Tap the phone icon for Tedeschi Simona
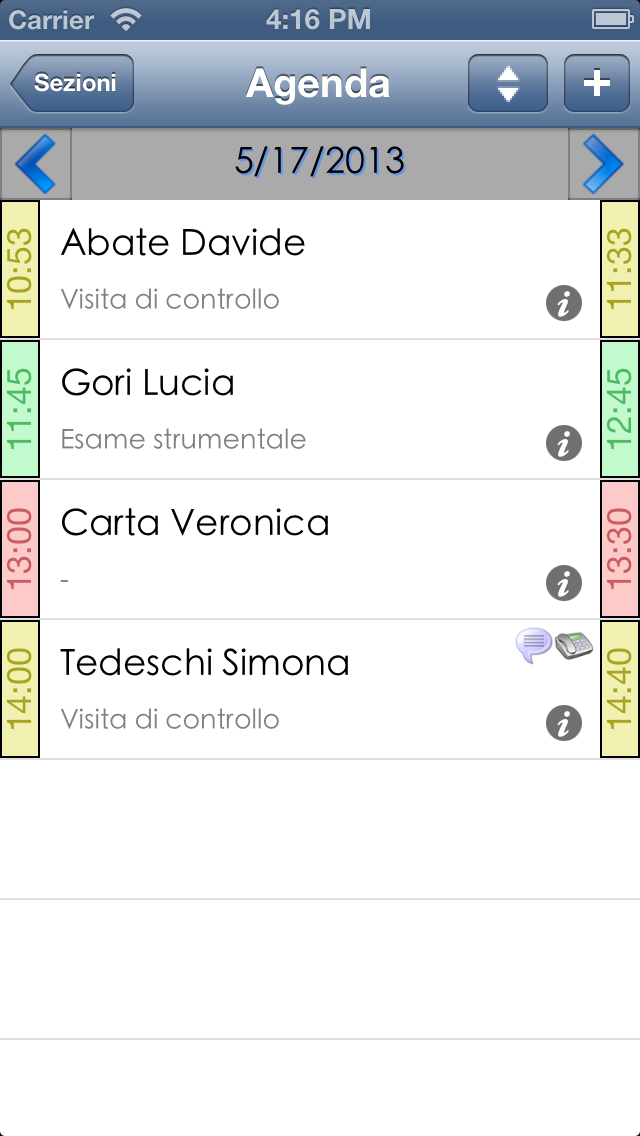Image resolution: width=640 pixels, height=1136 pixels. 574,645
